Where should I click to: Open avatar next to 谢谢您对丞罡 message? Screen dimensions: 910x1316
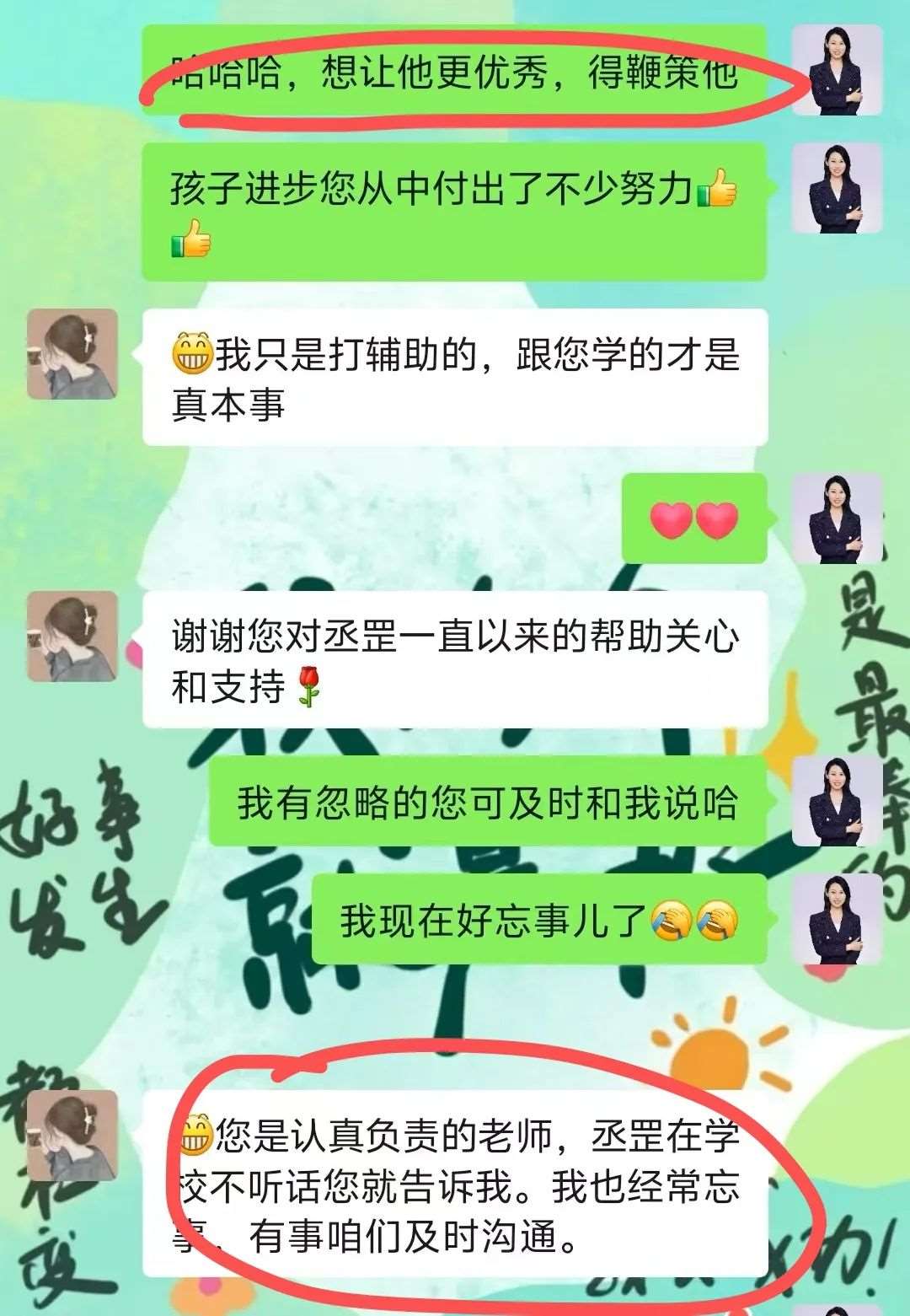(72, 636)
